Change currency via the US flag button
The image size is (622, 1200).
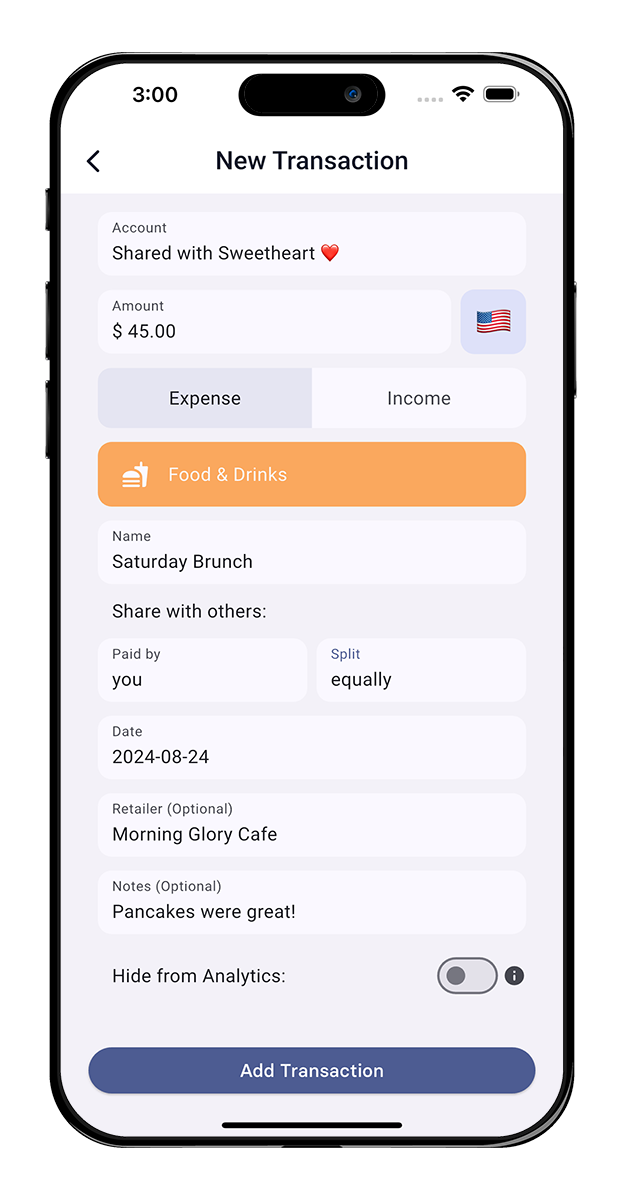(x=493, y=322)
